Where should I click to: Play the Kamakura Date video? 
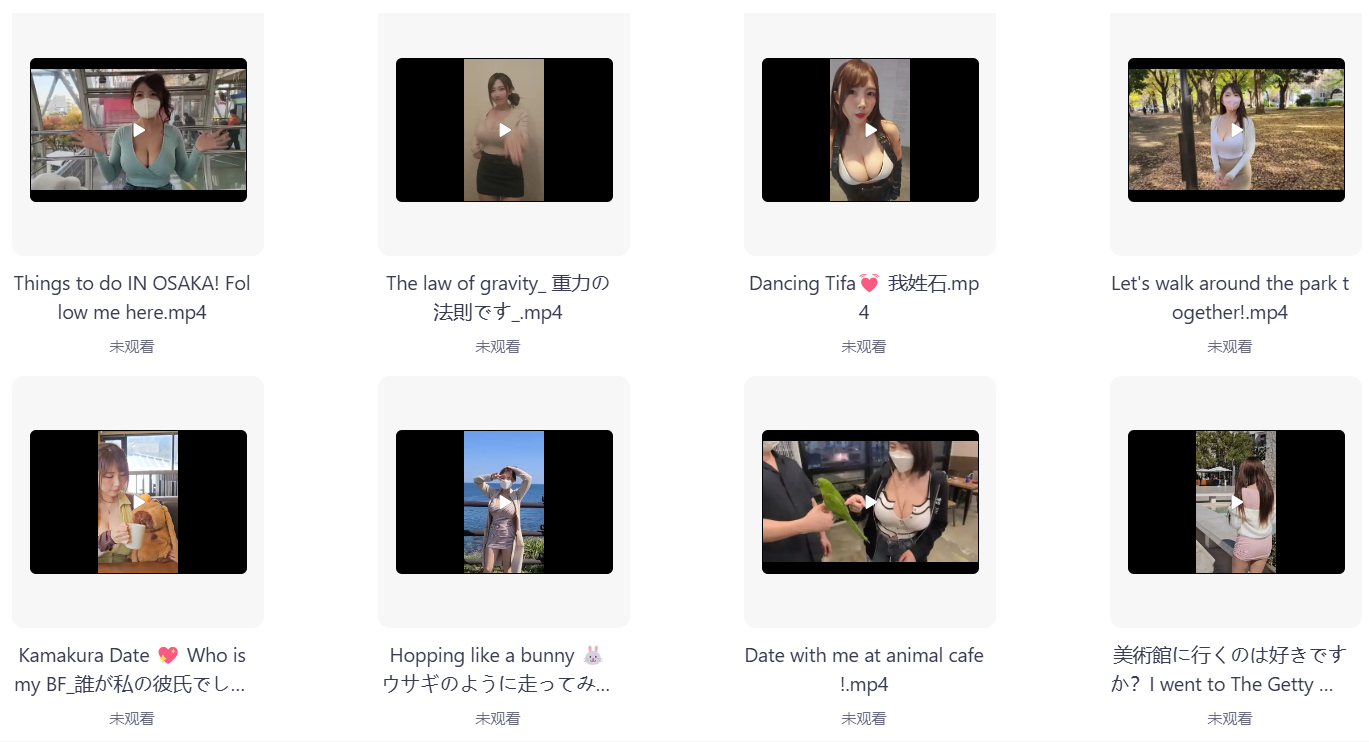[x=139, y=502]
